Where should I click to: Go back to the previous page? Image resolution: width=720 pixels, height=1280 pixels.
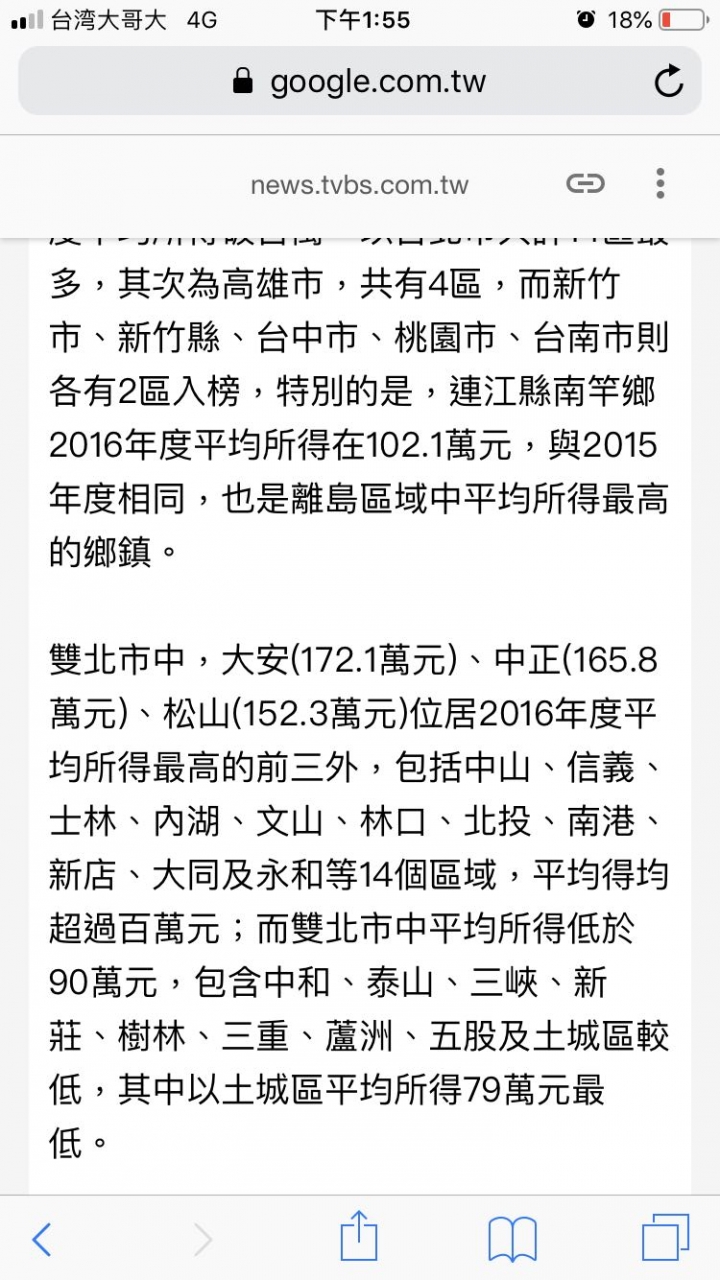click(41, 1240)
